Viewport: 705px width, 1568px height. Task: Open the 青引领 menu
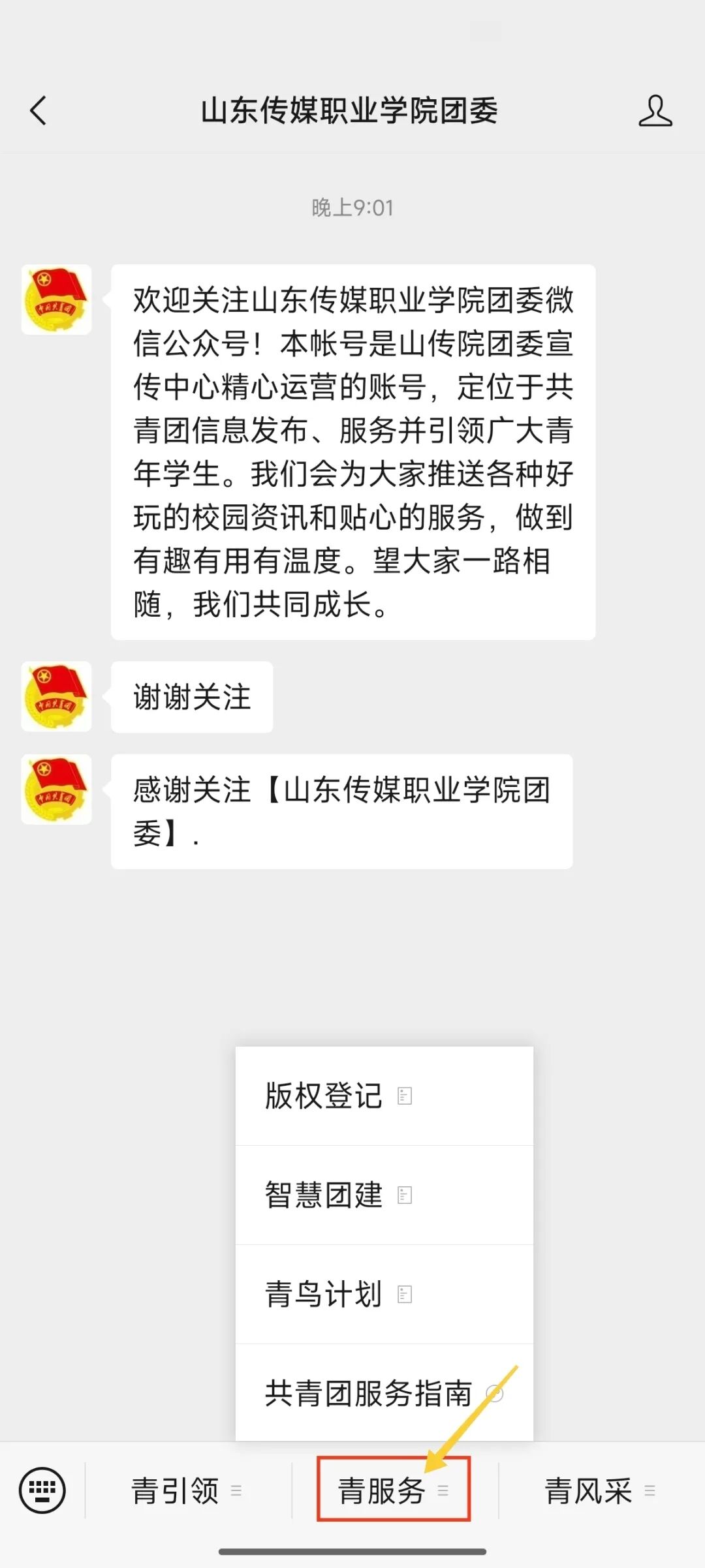[187, 1490]
